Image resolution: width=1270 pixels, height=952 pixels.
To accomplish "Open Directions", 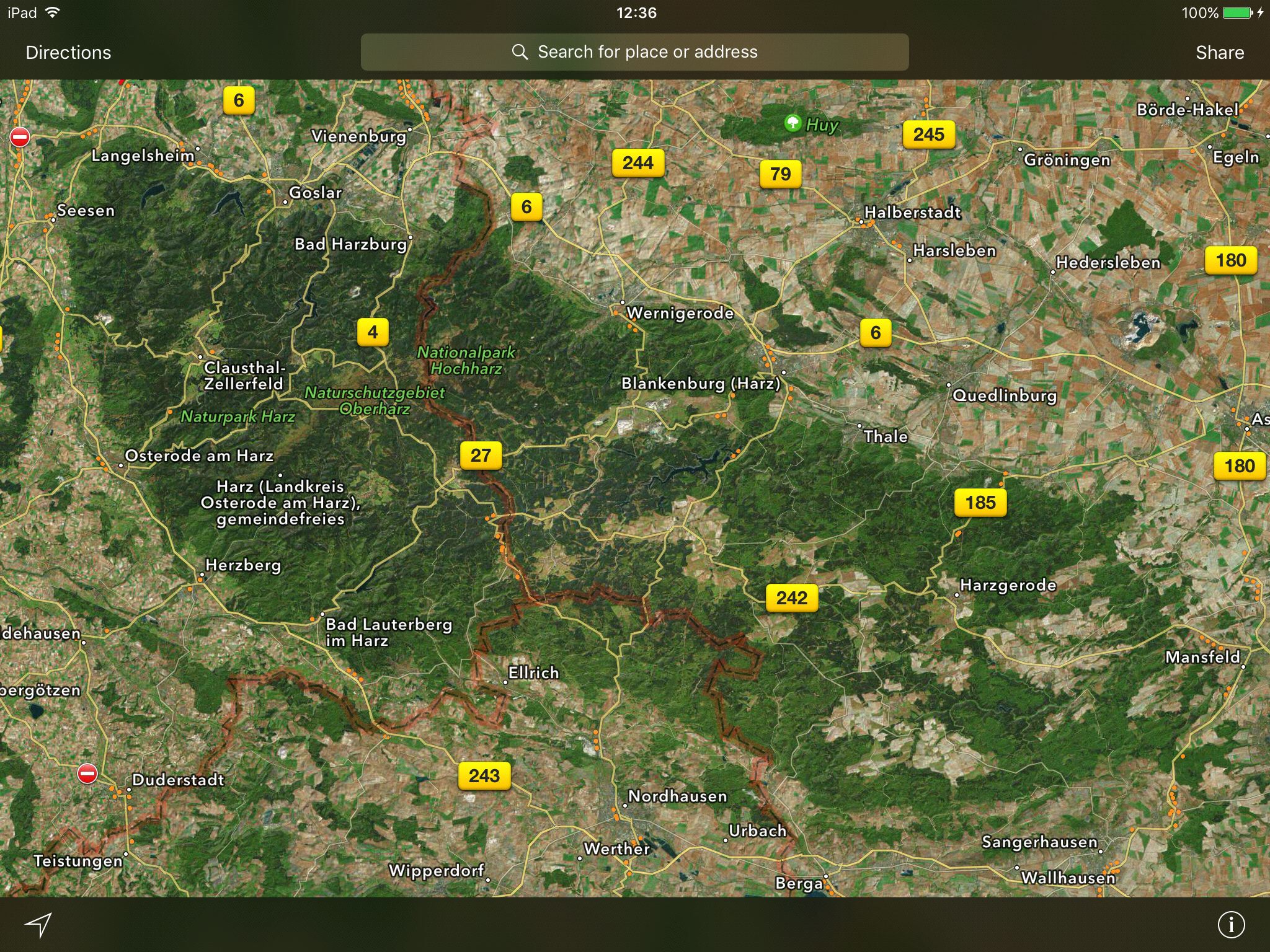I will pos(68,53).
